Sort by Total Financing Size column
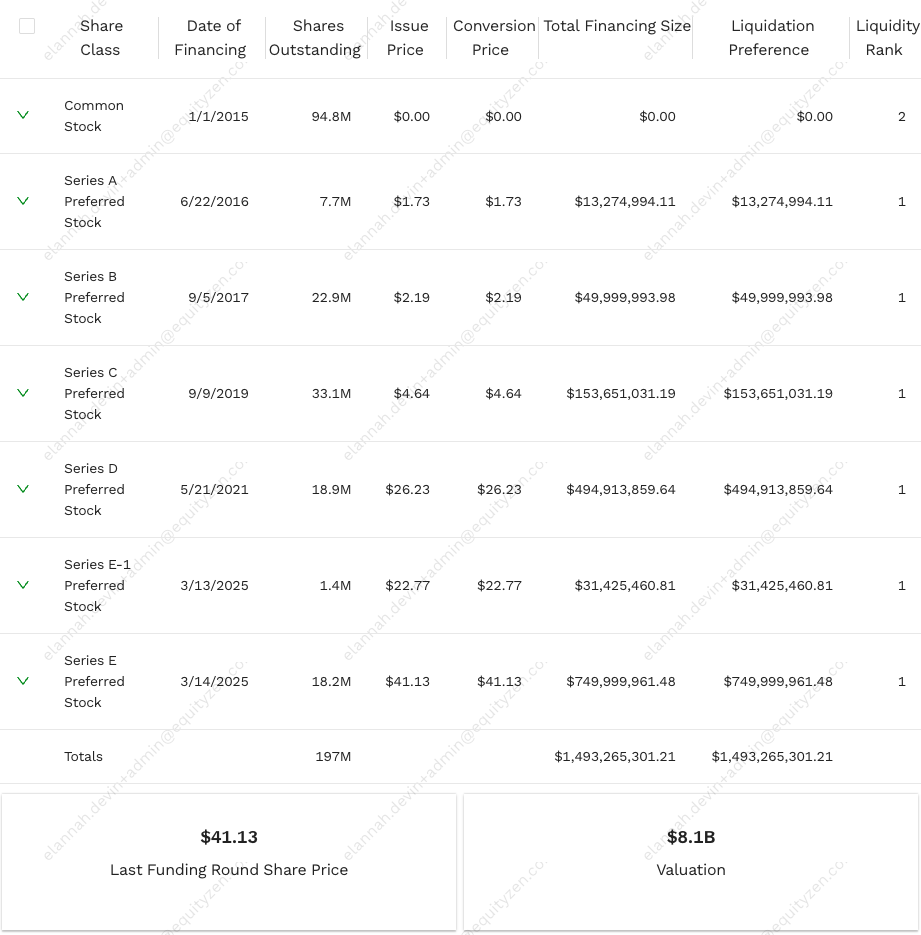921x935 pixels. pyautogui.click(x=616, y=26)
